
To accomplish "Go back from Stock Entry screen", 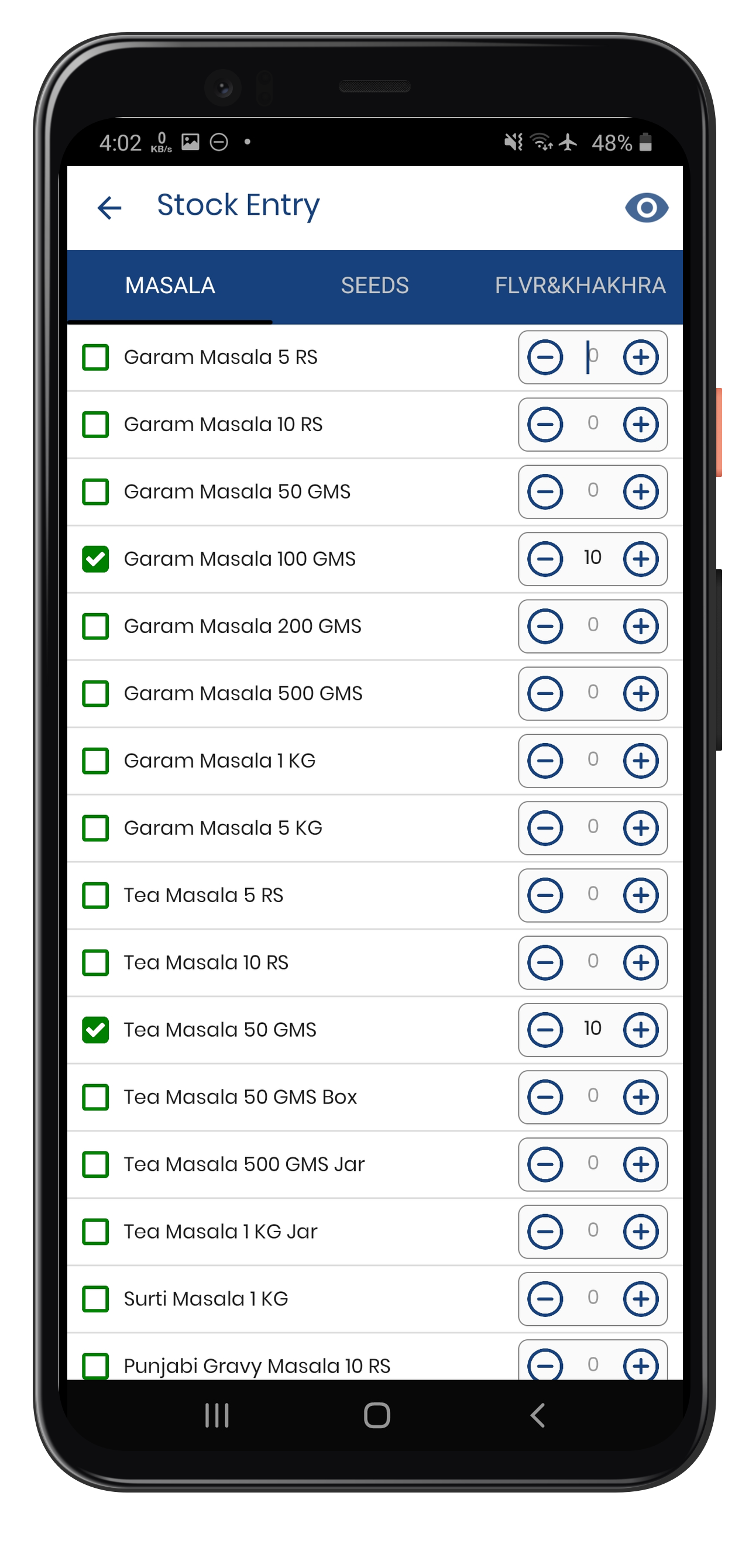I will (109, 208).
